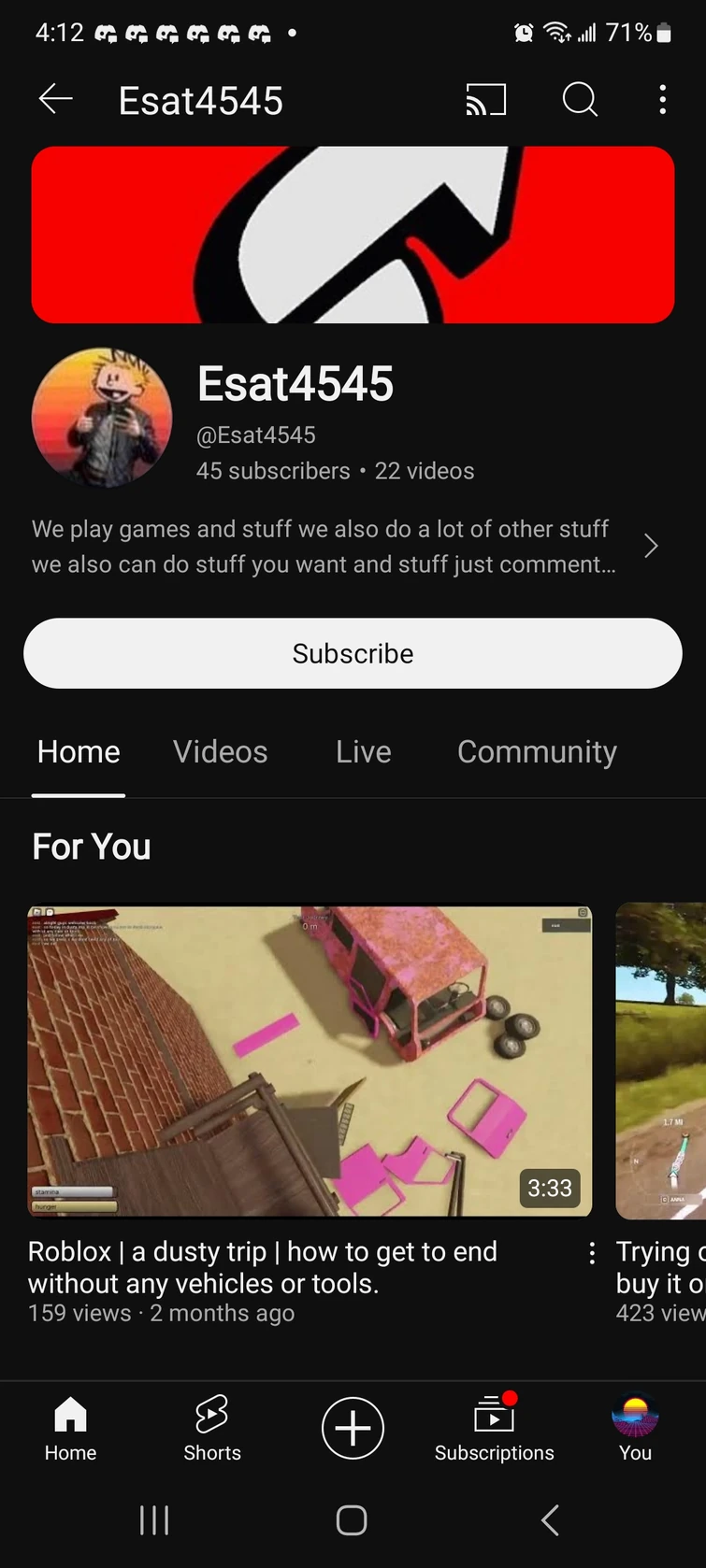Viewport: 706px width, 1568px height.
Task: Open the Shorts feed
Action: (x=212, y=1428)
